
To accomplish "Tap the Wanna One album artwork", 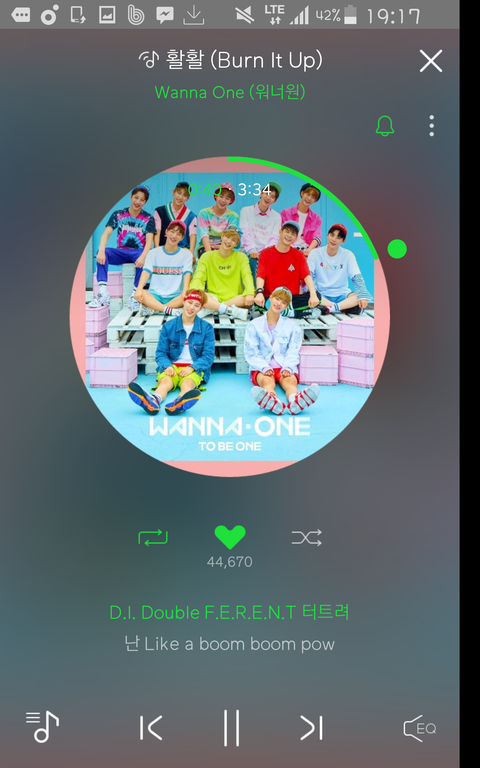I will tap(230, 316).
